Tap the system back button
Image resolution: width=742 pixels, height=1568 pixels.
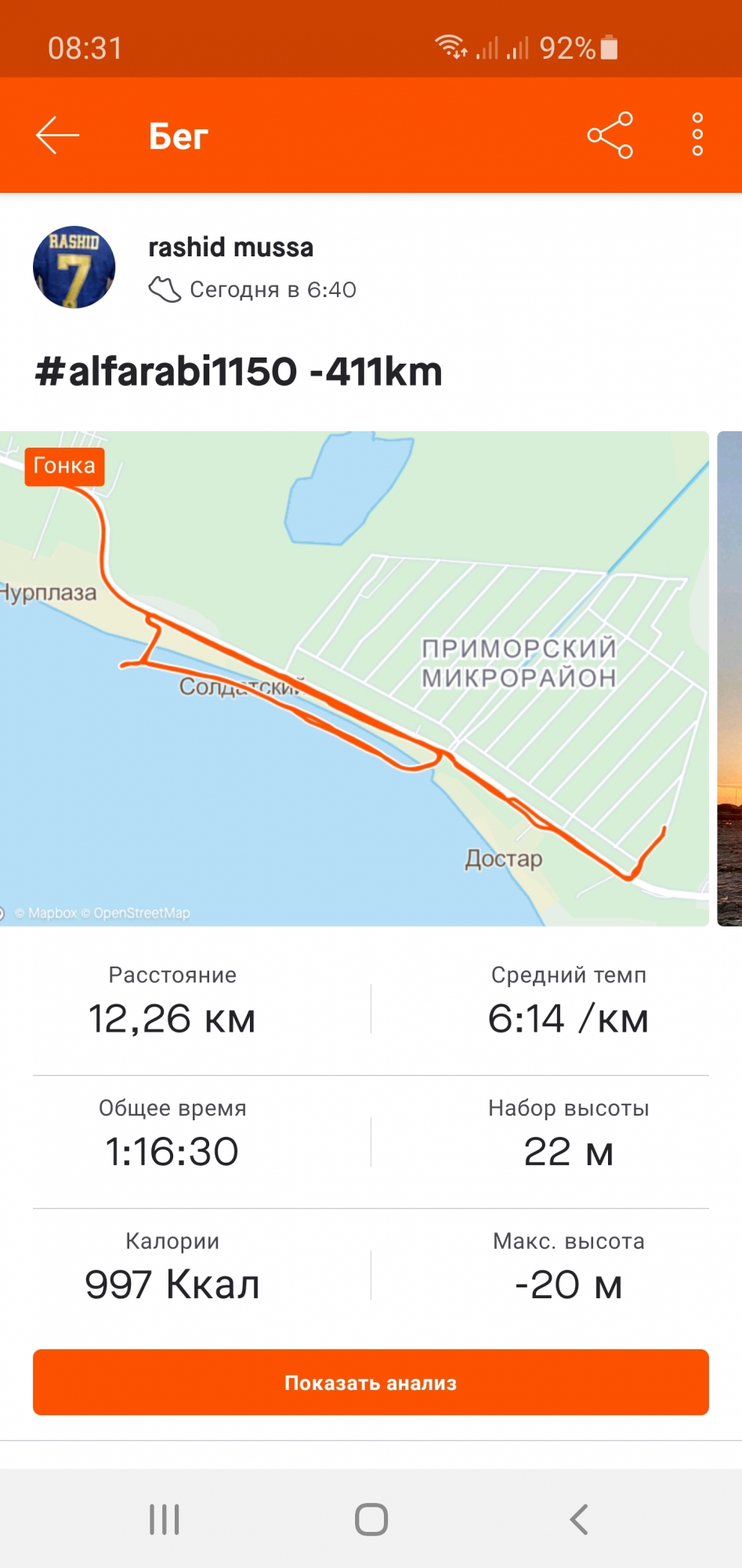point(578,1519)
